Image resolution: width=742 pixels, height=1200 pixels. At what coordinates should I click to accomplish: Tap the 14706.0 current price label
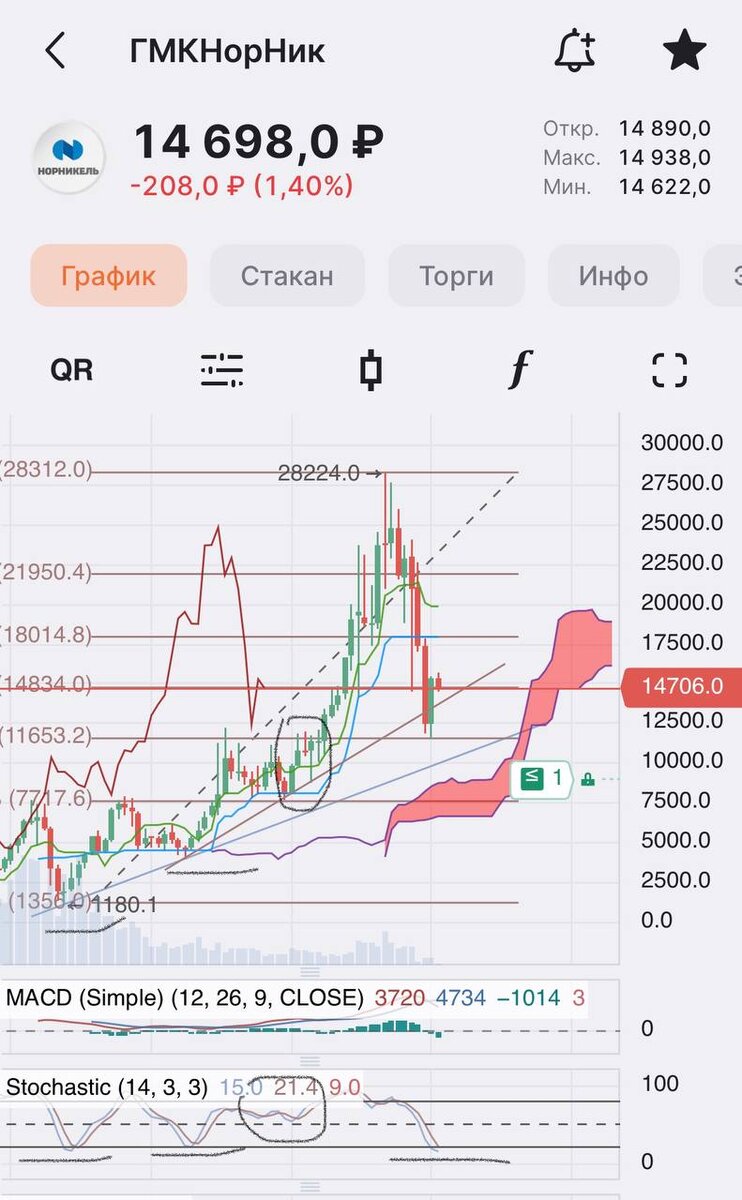pos(683,687)
